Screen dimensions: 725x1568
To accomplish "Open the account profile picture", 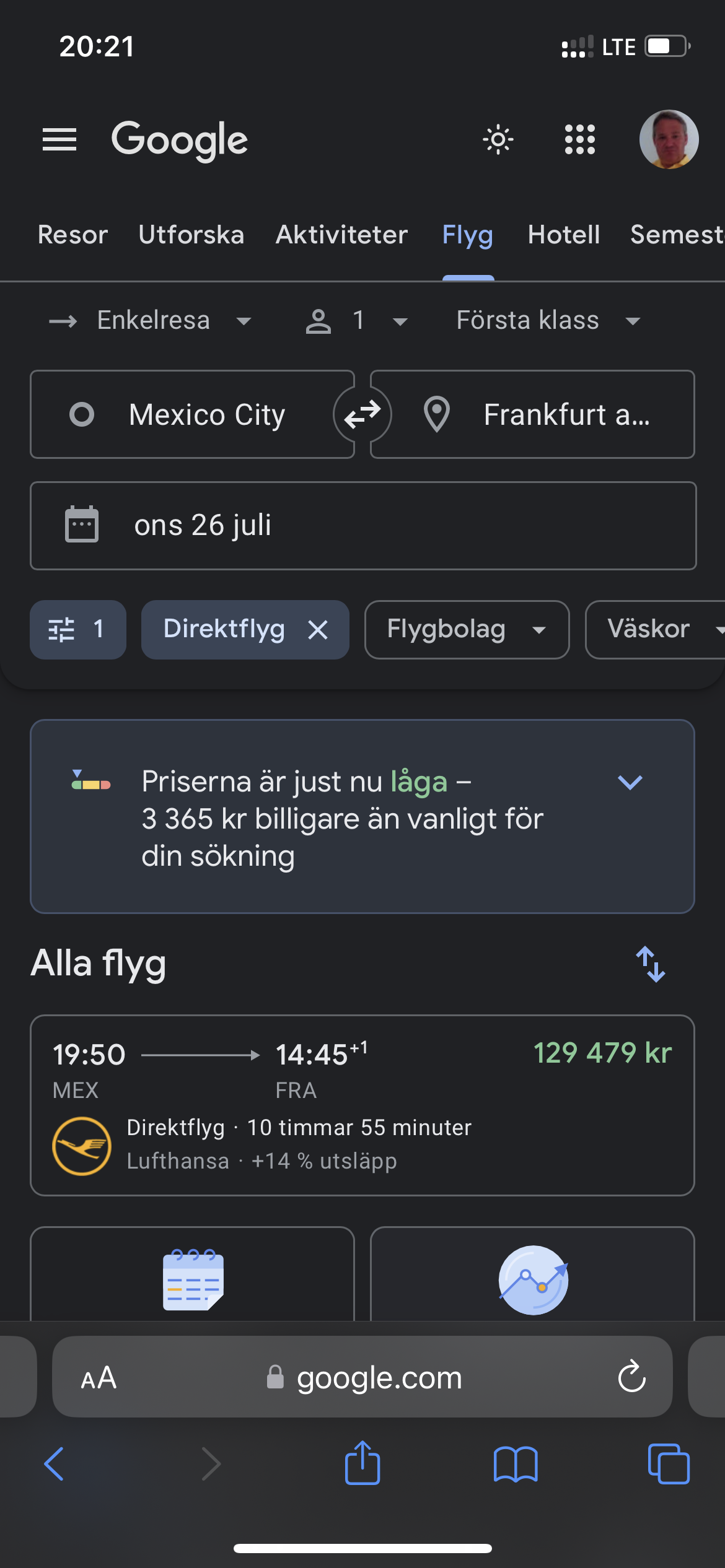I will click(x=669, y=140).
